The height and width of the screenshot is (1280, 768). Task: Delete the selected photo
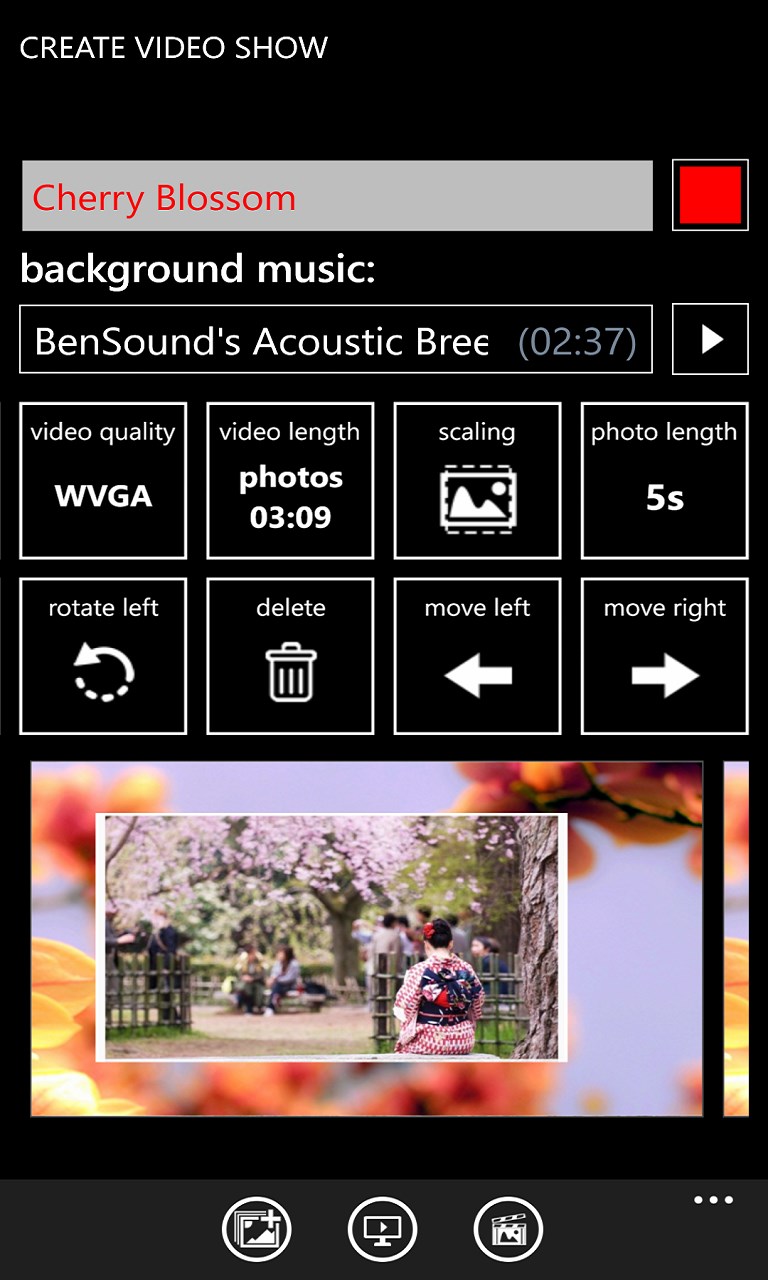(x=290, y=656)
